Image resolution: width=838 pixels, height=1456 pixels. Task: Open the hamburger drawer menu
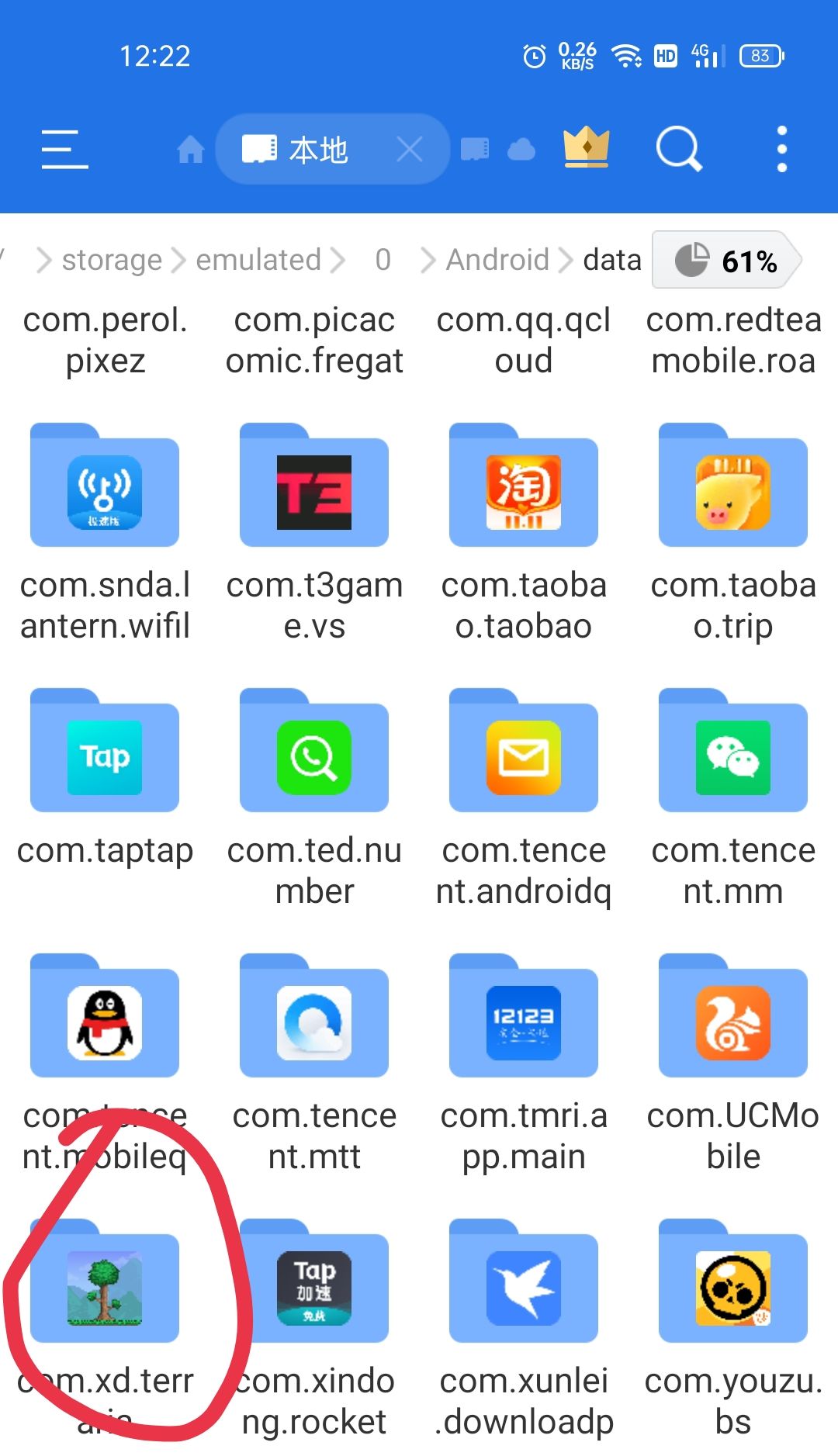click(64, 149)
